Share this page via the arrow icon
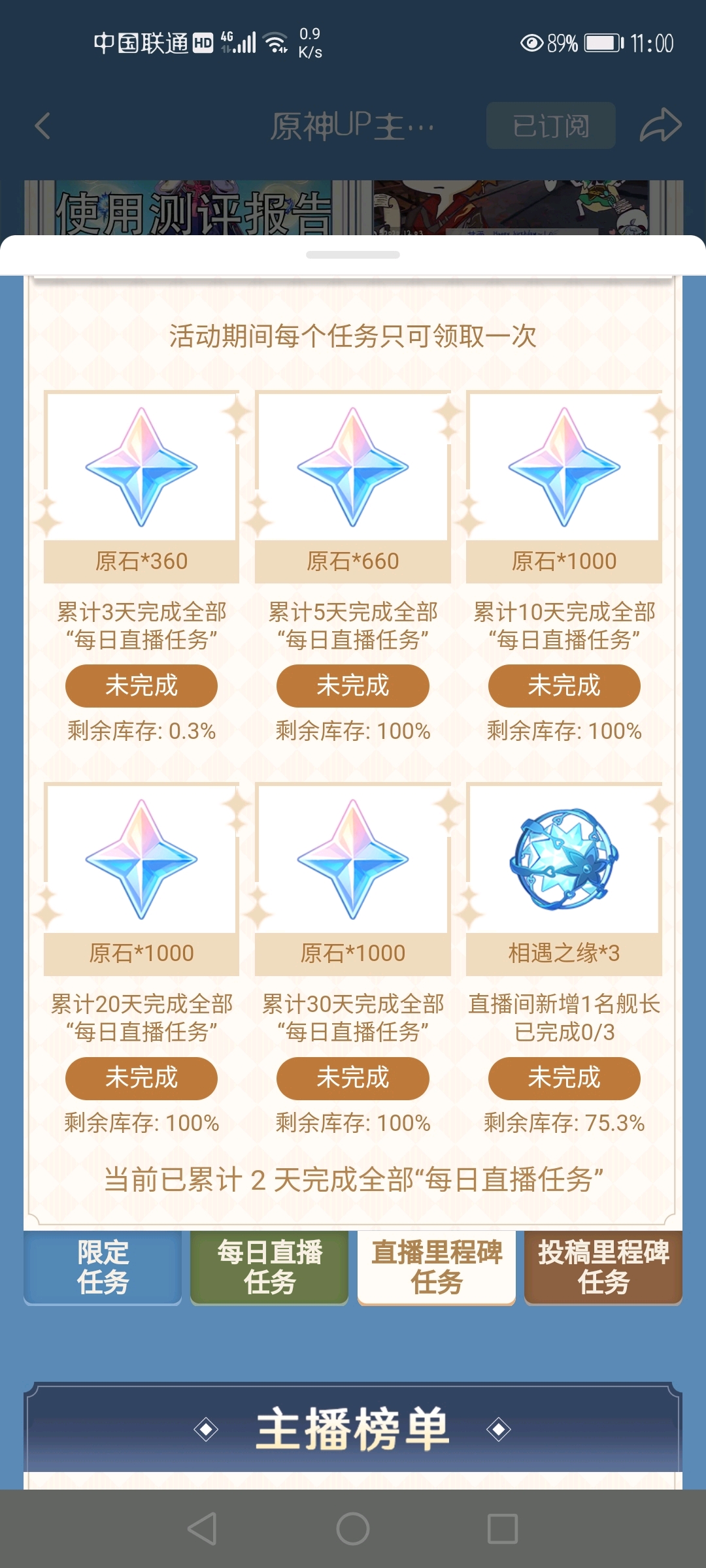Viewport: 706px width, 1568px height. tap(660, 125)
